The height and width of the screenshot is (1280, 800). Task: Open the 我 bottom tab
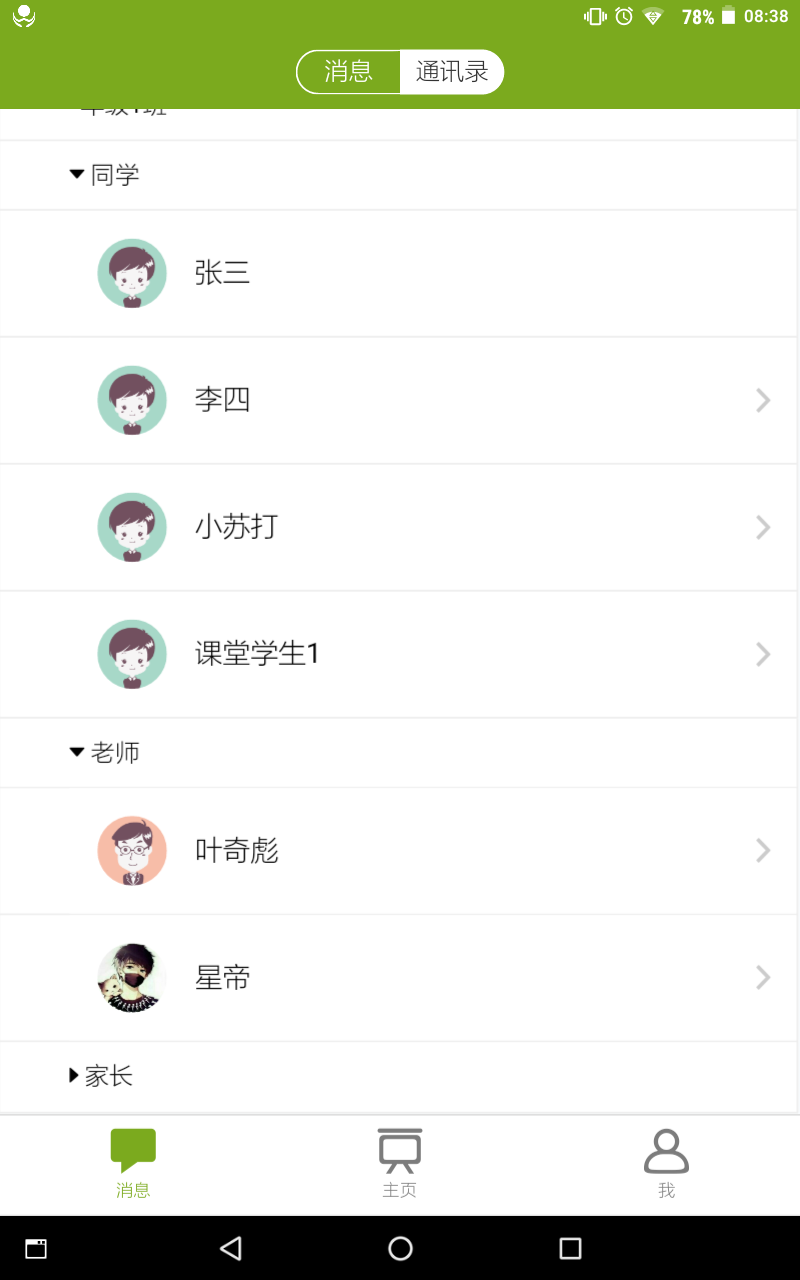[x=666, y=1165]
